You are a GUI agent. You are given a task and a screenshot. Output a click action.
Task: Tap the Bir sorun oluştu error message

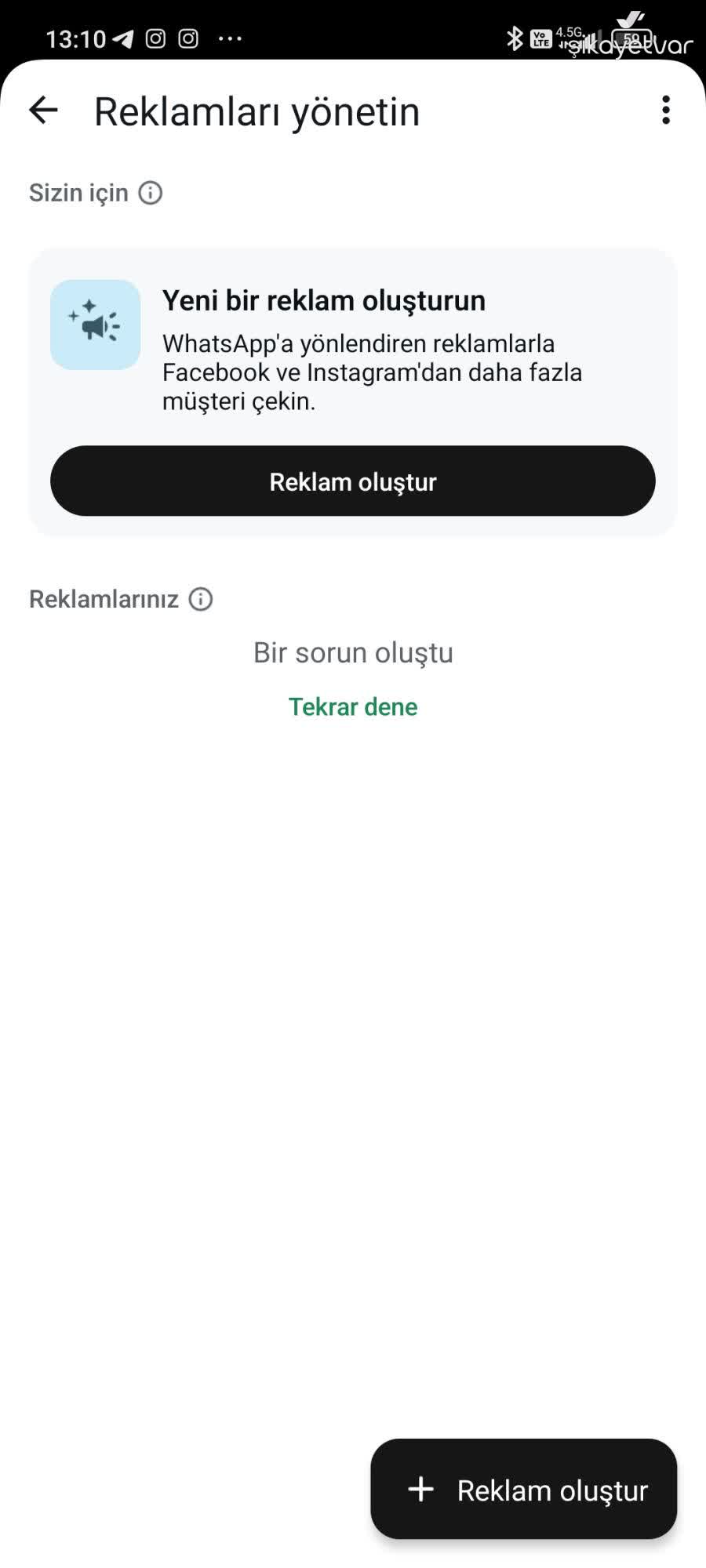click(353, 652)
